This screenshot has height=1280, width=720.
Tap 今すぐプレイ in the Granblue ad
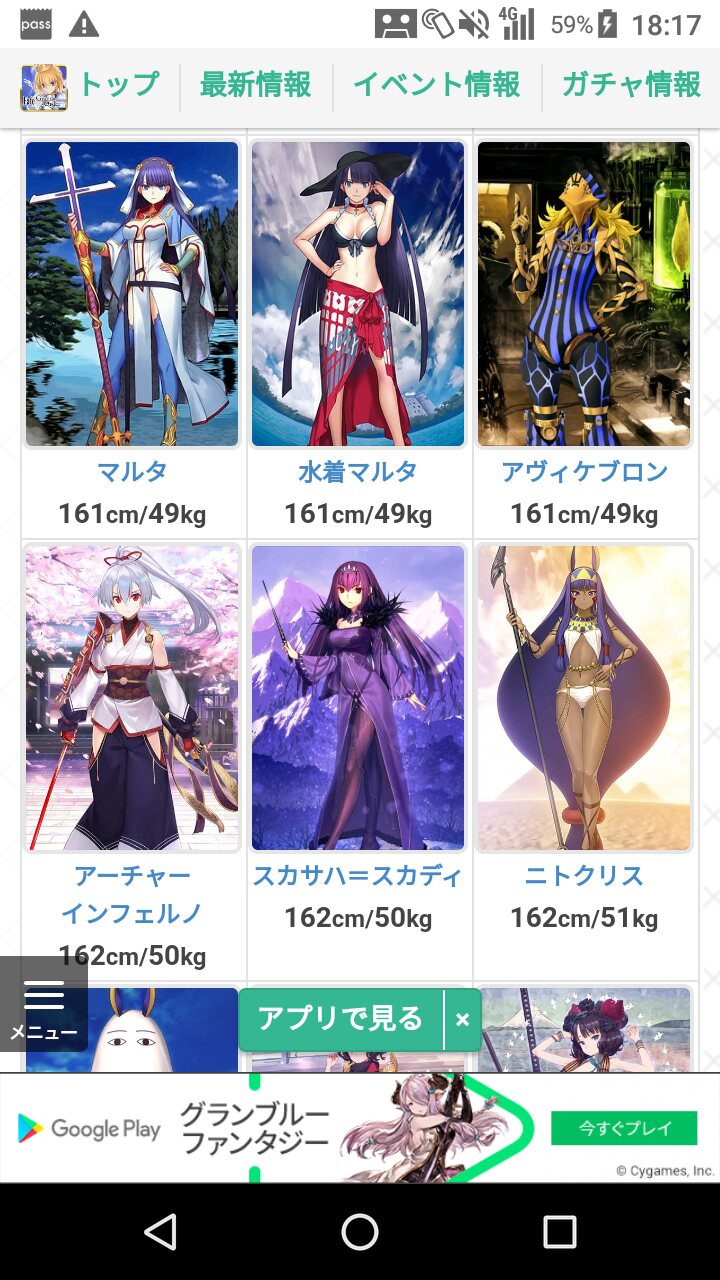coord(625,1128)
